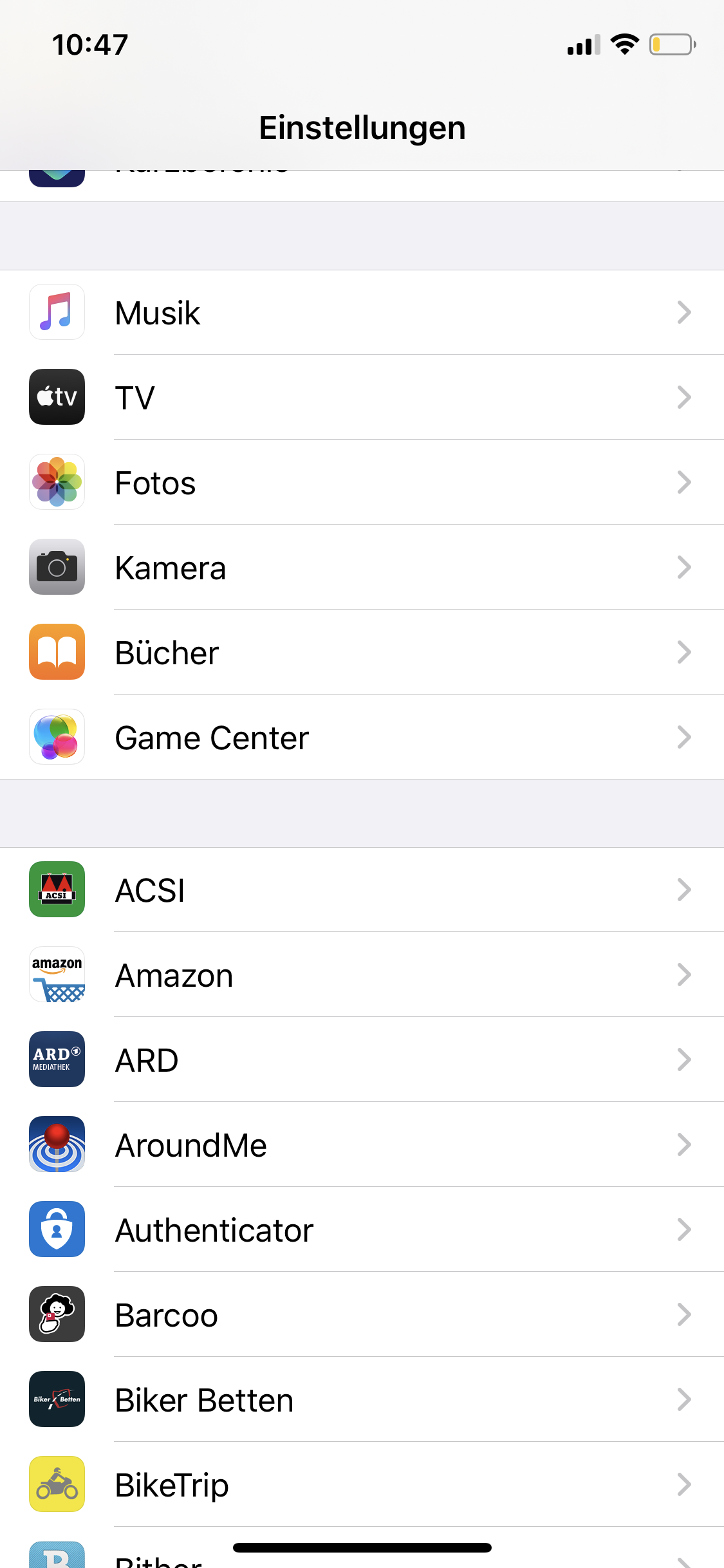Open Game Center settings

(360, 738)
